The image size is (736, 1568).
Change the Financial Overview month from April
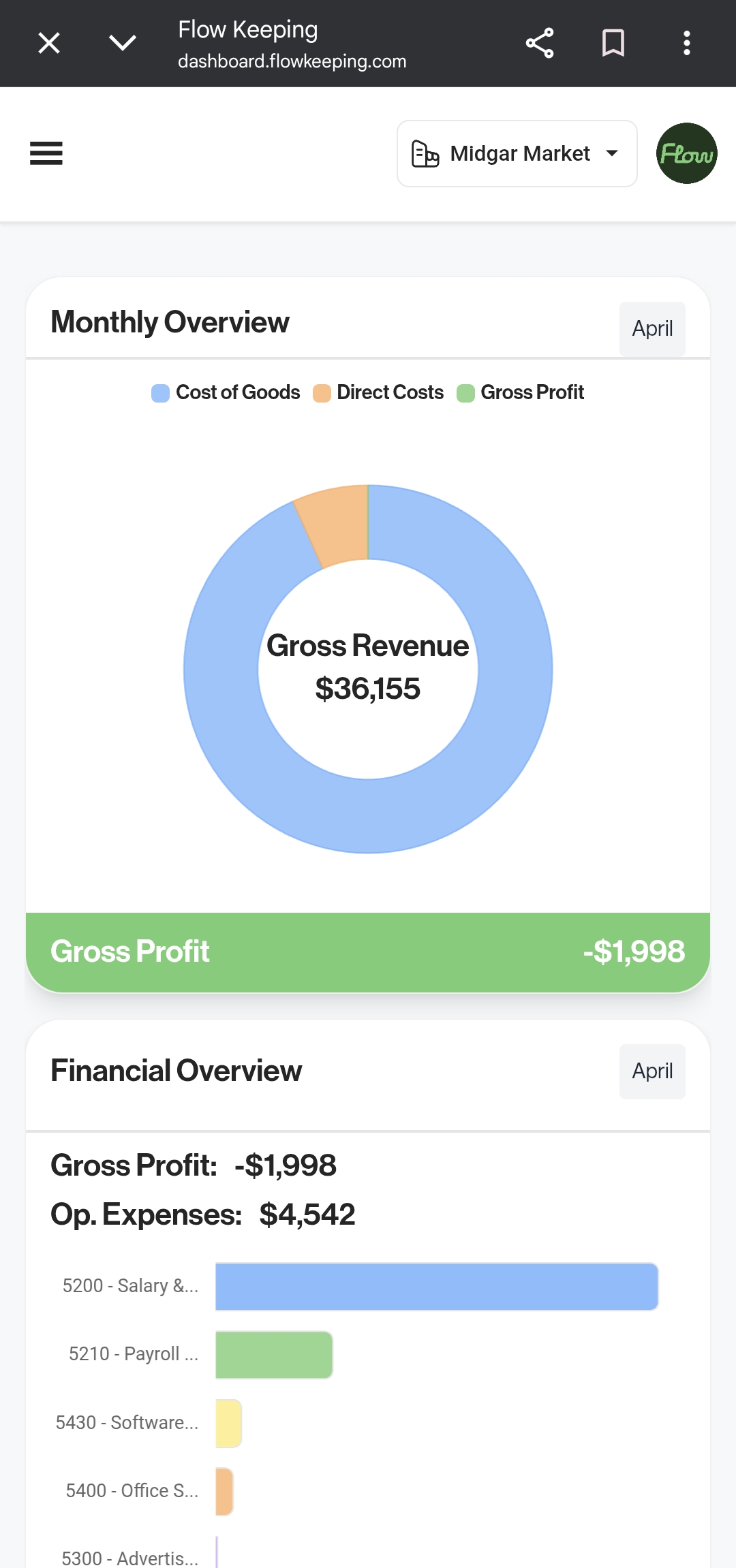click(x=651, y=1071)
